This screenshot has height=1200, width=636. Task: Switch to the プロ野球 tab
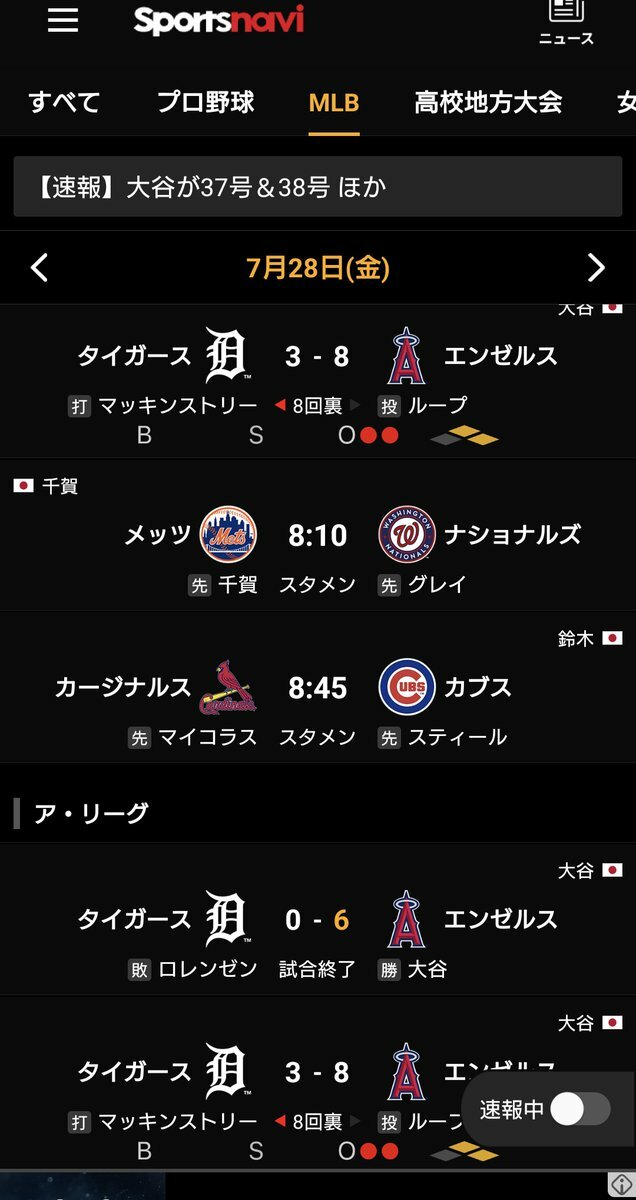click(x=205, y=102)
